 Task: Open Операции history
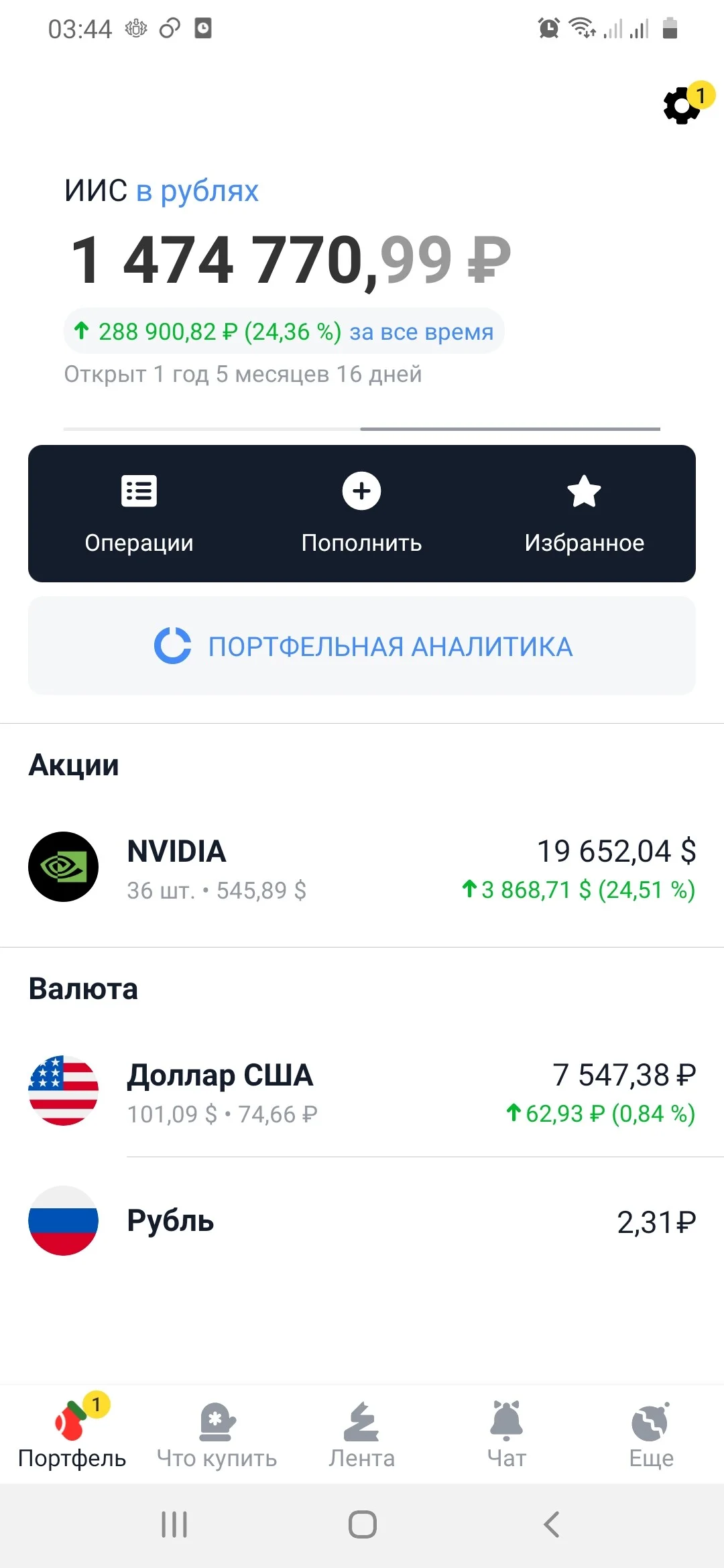pos(139,514)
